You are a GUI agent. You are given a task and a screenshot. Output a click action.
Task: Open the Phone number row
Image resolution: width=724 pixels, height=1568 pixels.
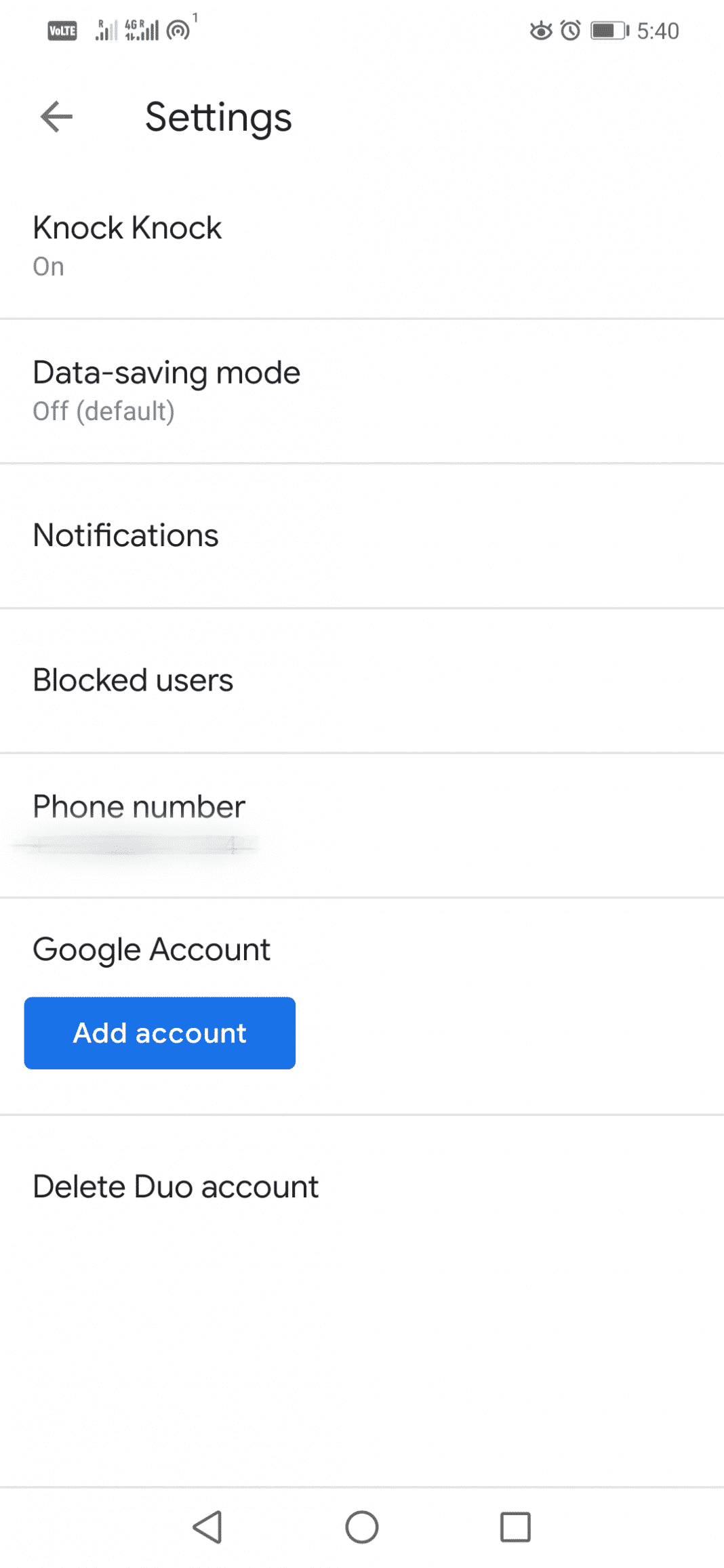[x=362, y=825]
